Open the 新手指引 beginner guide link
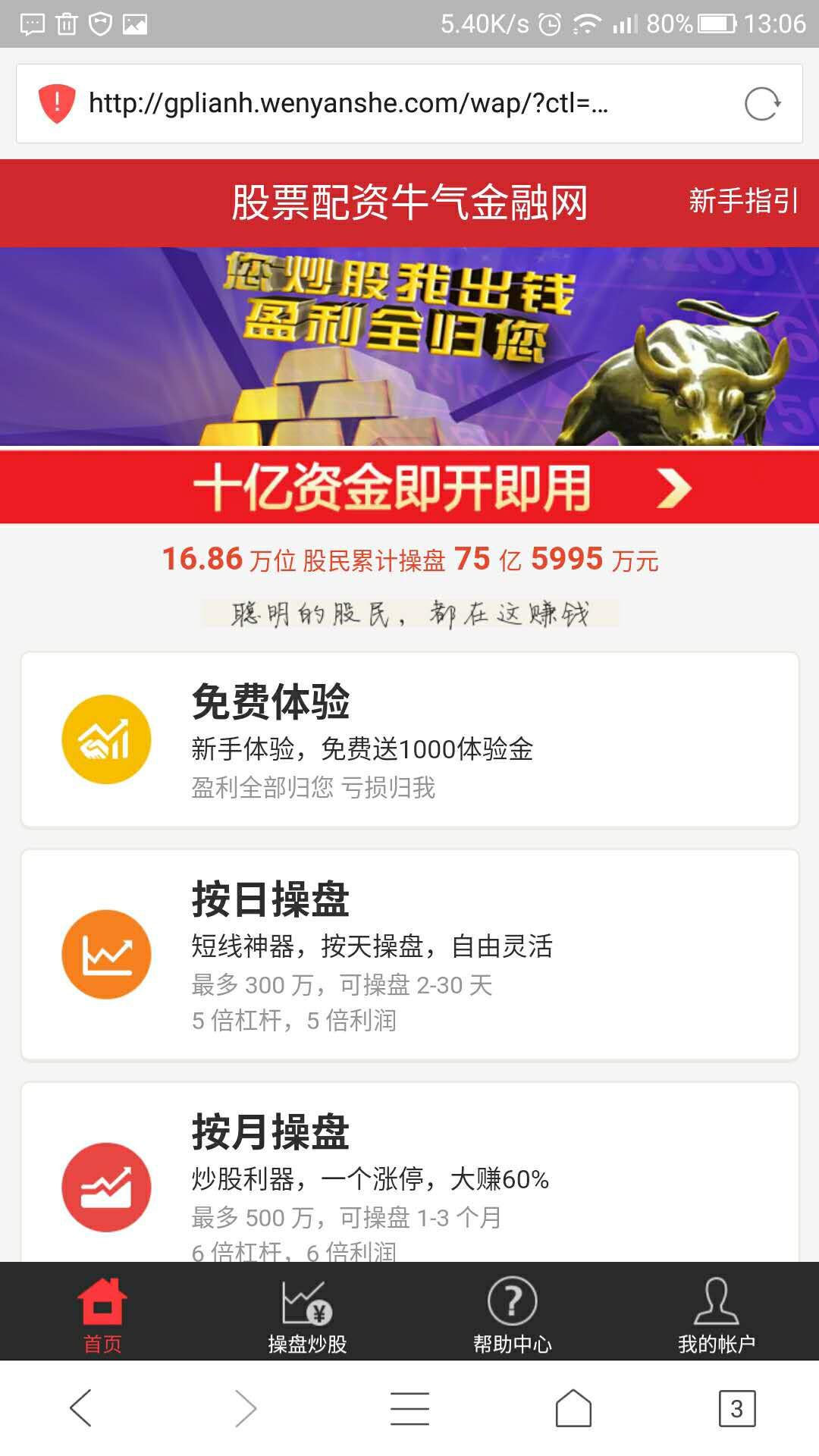 pyautogui.click(x=743, y=202)
